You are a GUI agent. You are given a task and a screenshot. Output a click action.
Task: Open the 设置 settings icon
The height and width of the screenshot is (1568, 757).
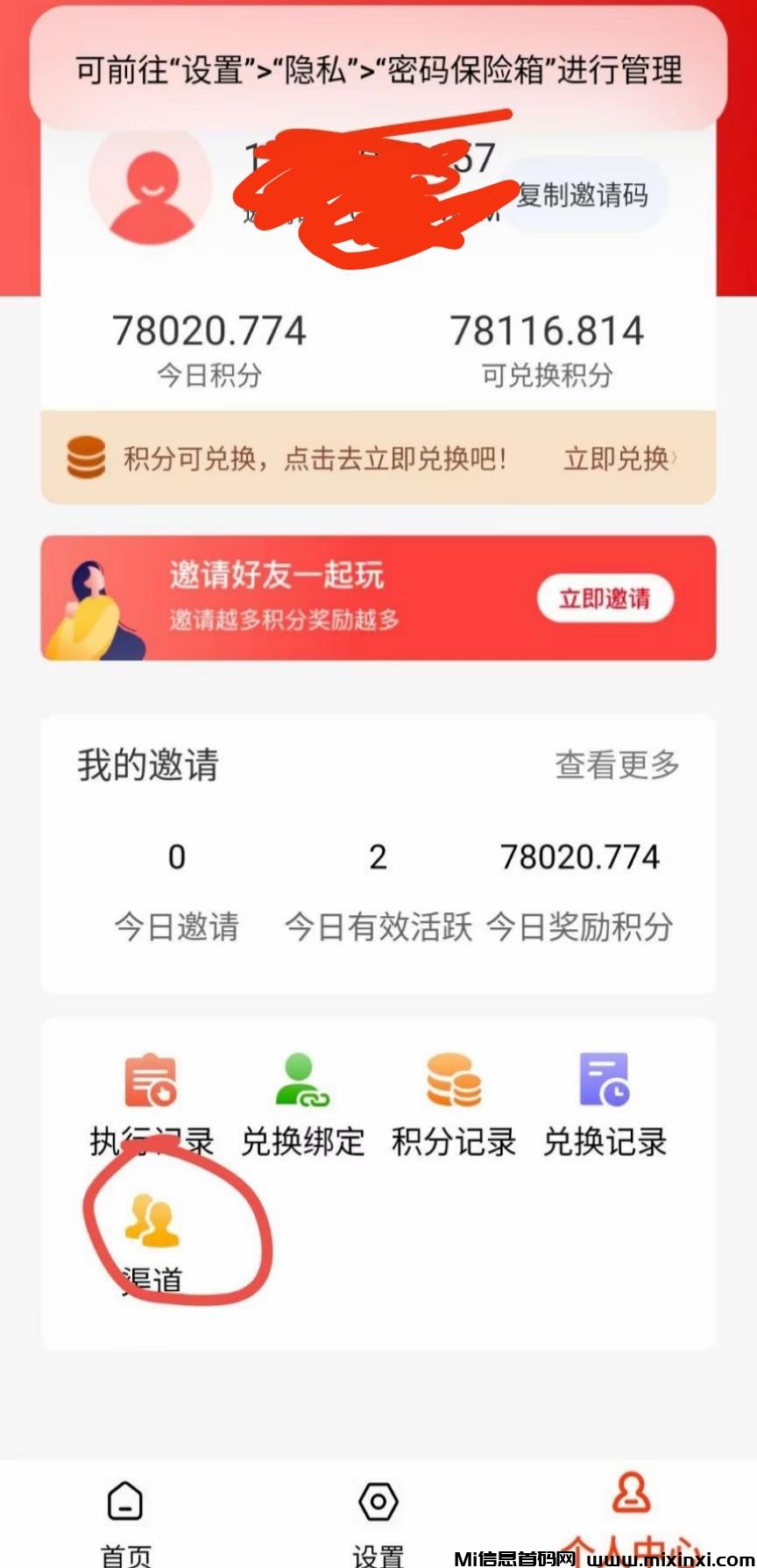[x=377, y=1501]
